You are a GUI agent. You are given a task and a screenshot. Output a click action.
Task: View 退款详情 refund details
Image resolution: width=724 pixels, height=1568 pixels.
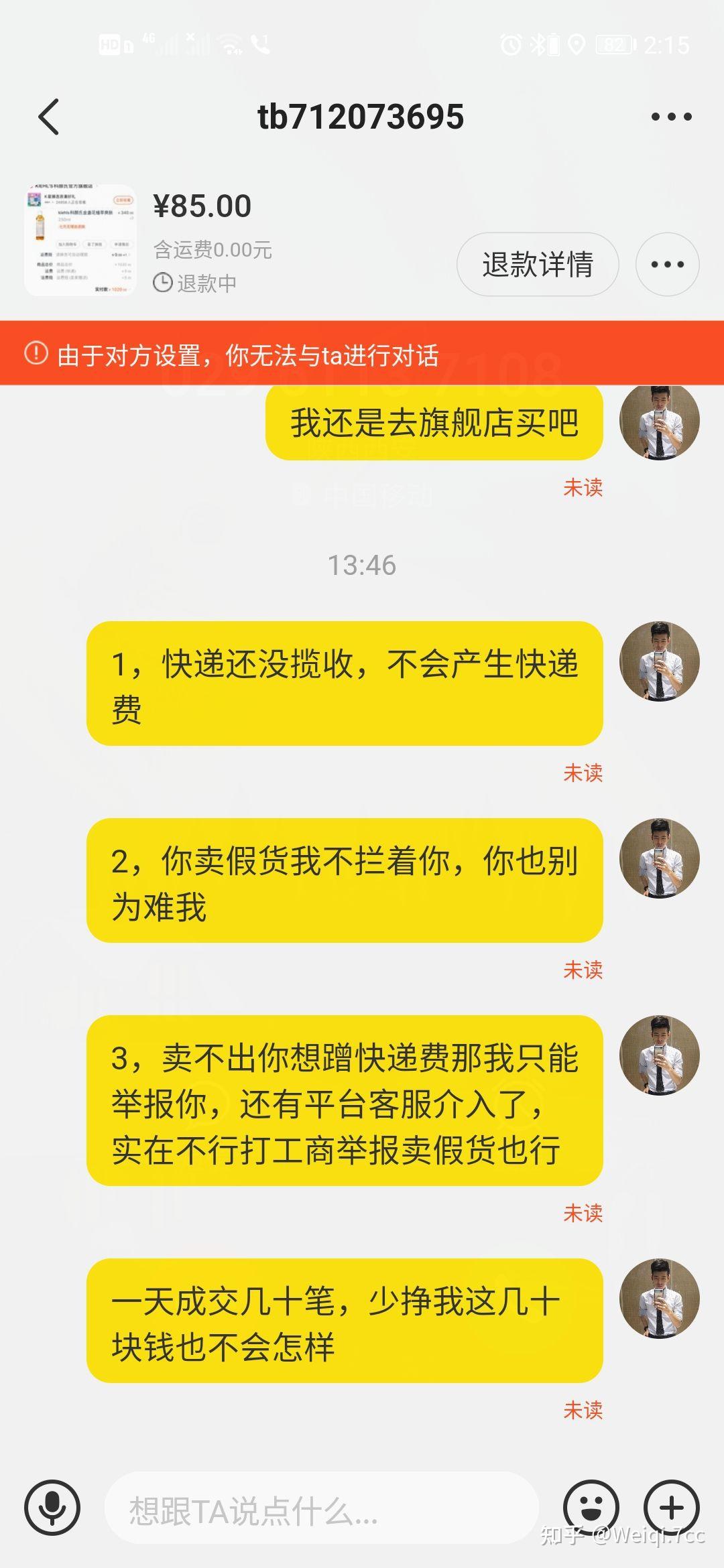[x=538, y=264]
